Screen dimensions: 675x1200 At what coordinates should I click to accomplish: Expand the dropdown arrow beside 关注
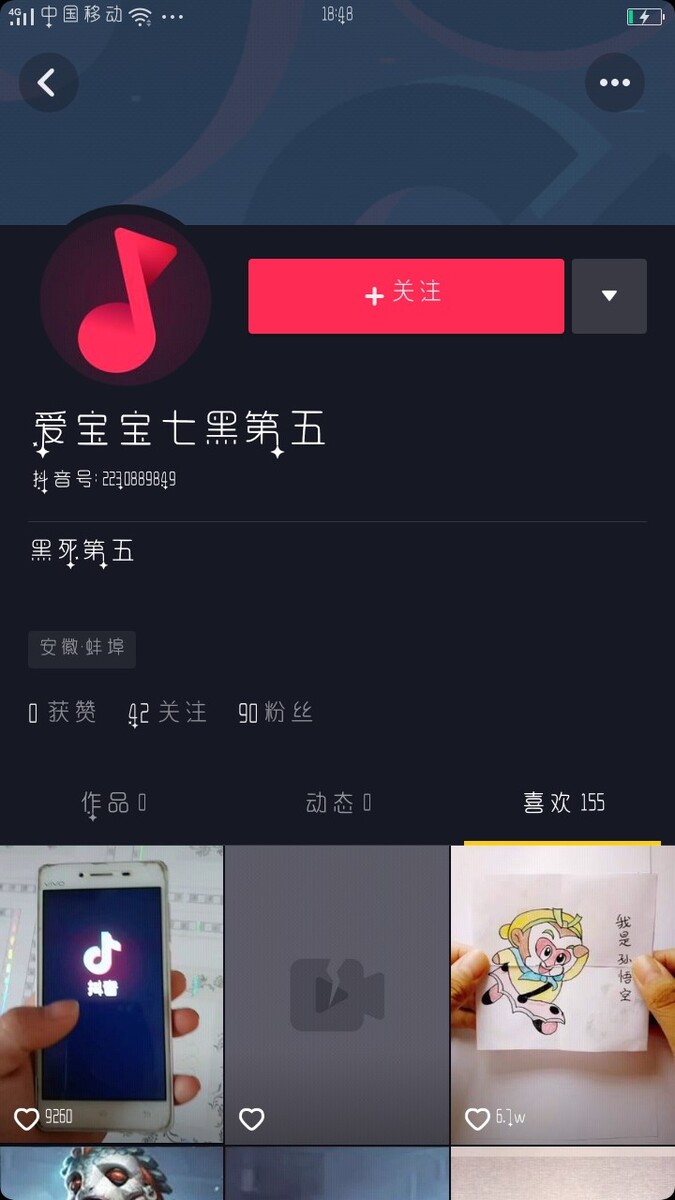[x=609, y=296]
